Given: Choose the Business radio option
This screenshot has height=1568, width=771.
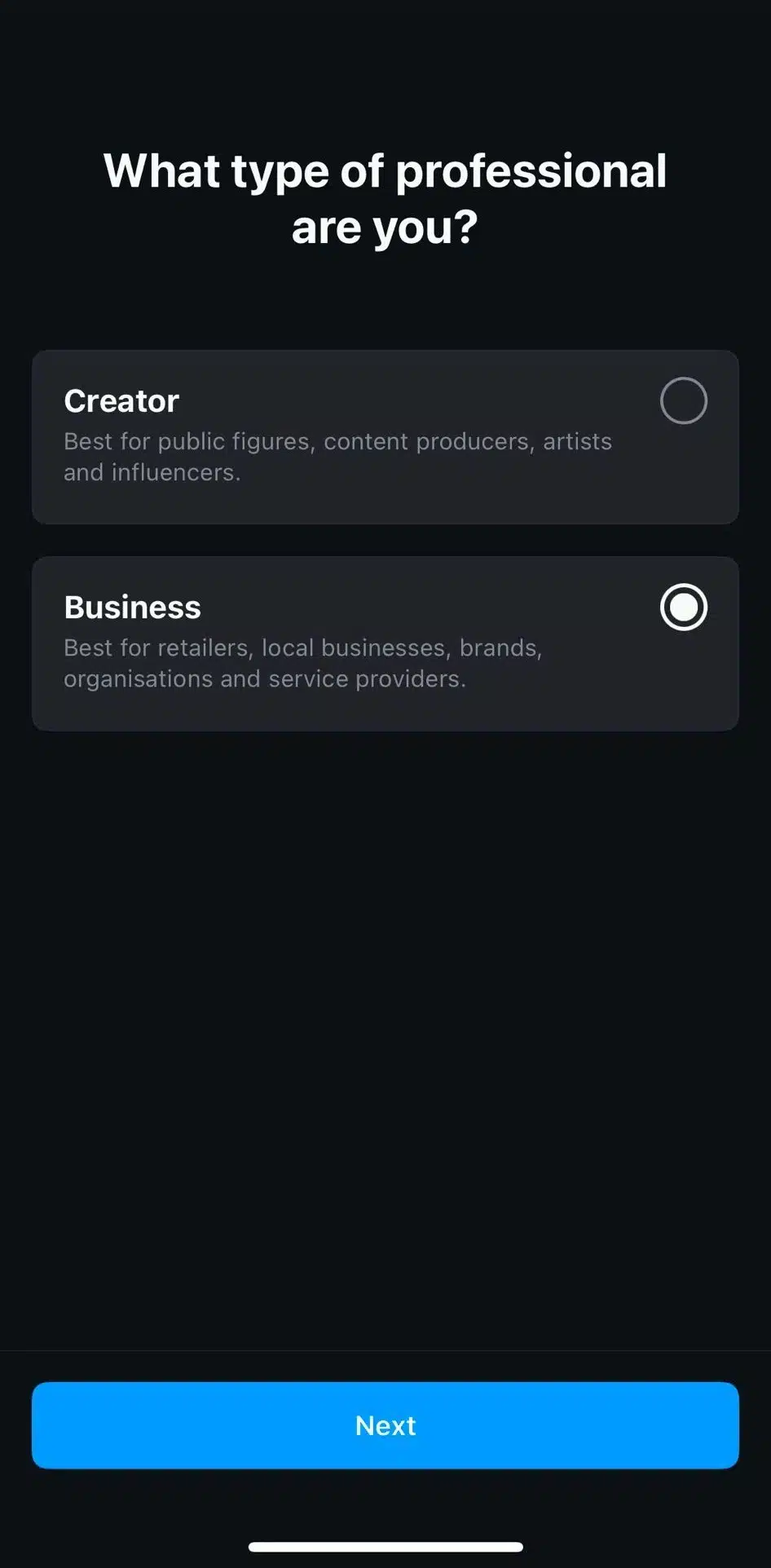Looking at the screenshot, I should [x=683, y=607].
